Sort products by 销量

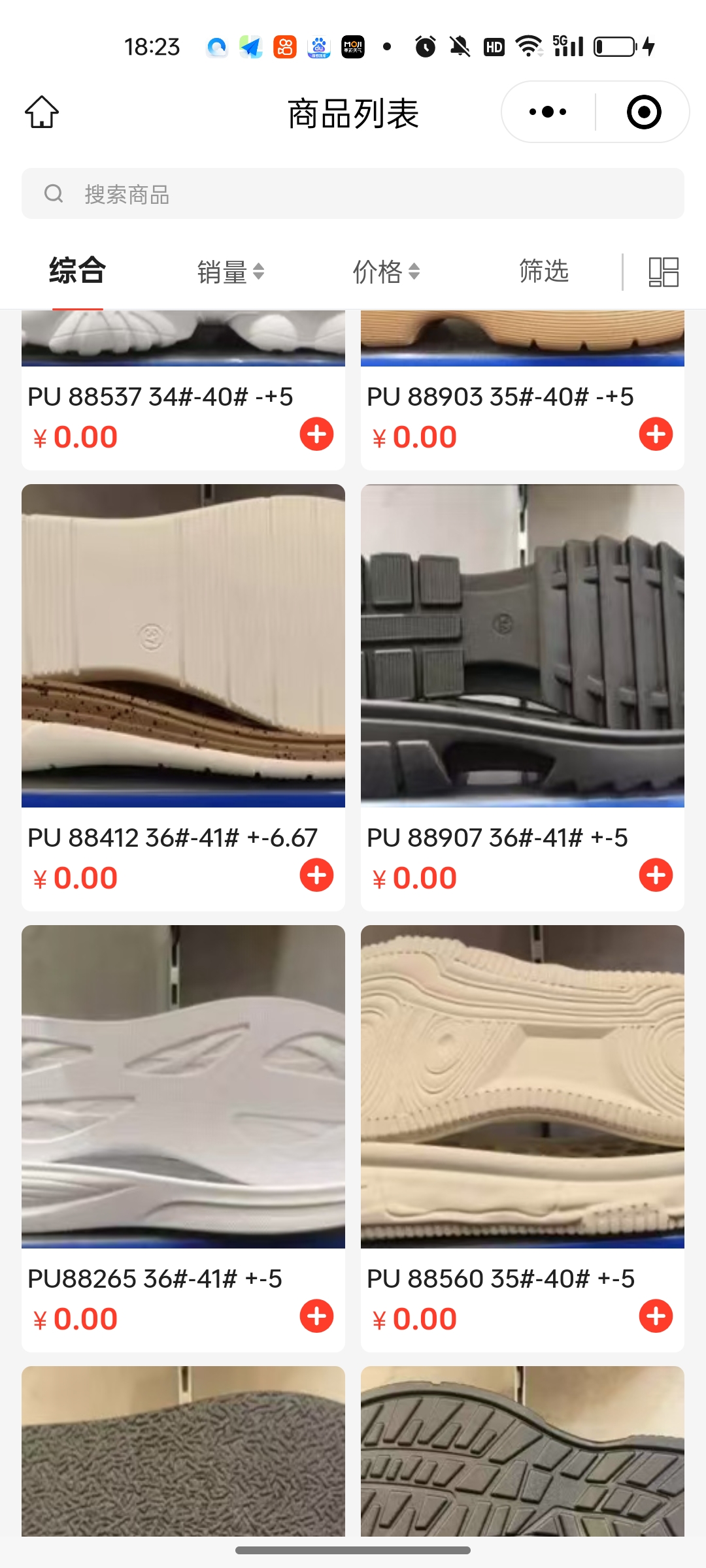[x=230, y=272]
